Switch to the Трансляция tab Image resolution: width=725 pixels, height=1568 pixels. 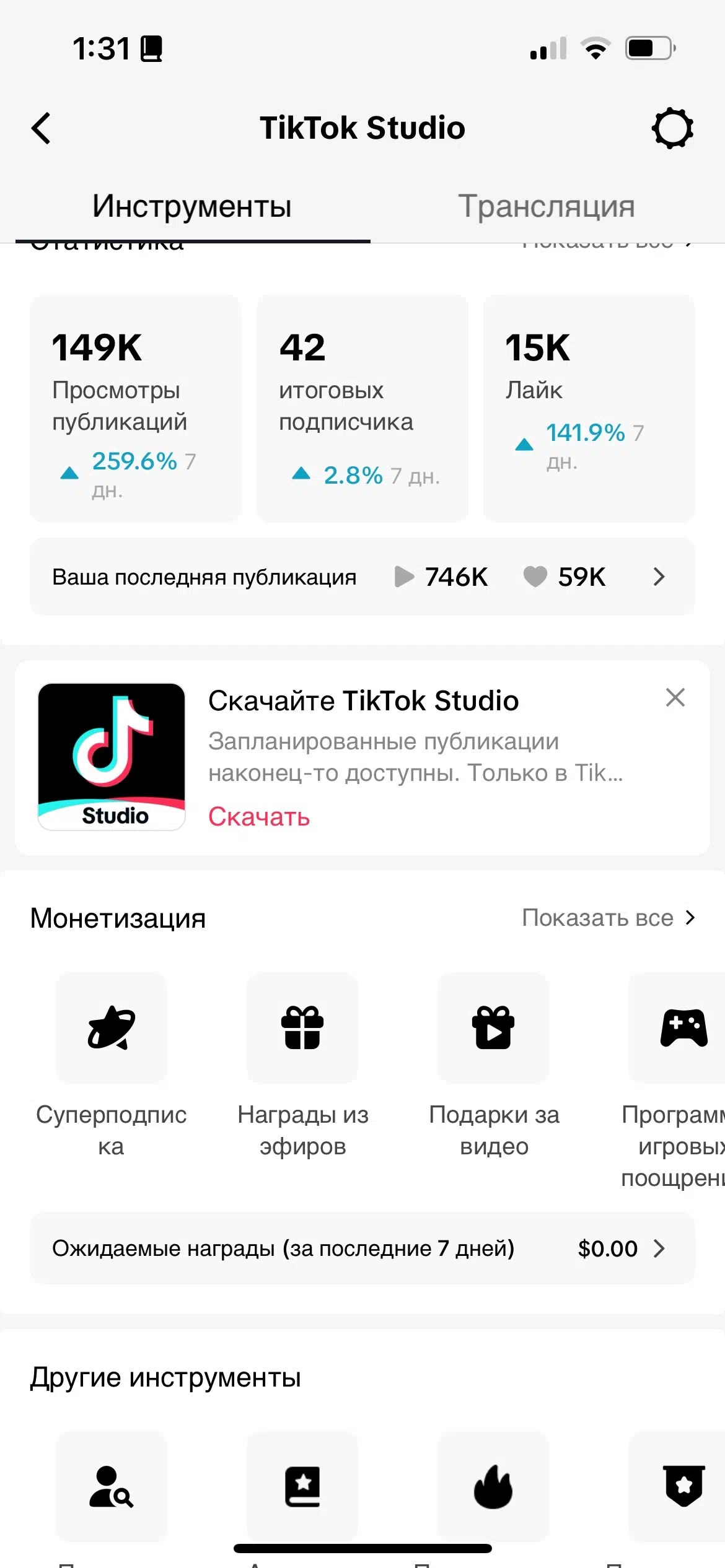(x=547, y=206)
